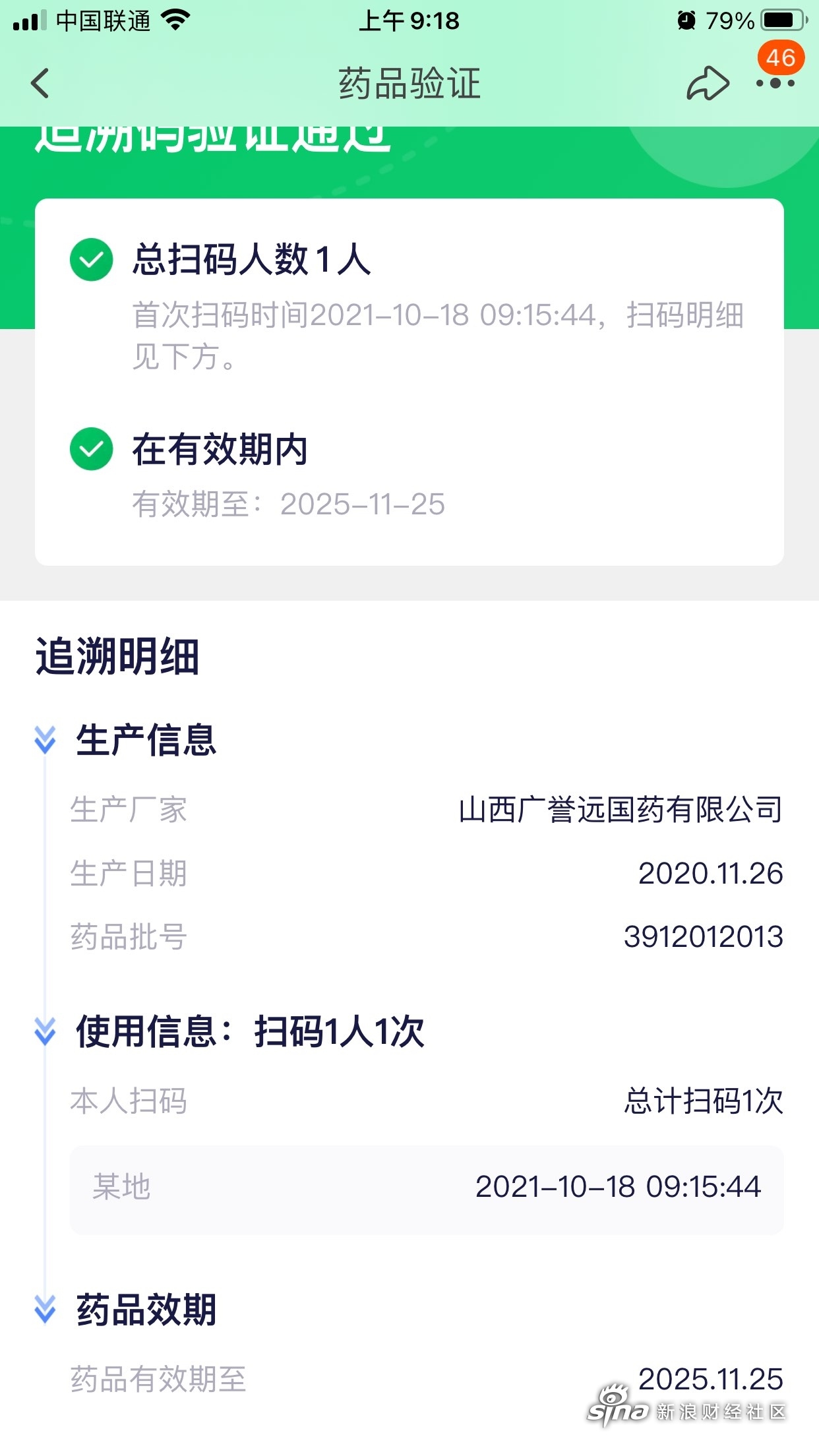Share this drug verification result
Image resolution: width=819 pixels, height=1456 pixels.
point(708,84)
